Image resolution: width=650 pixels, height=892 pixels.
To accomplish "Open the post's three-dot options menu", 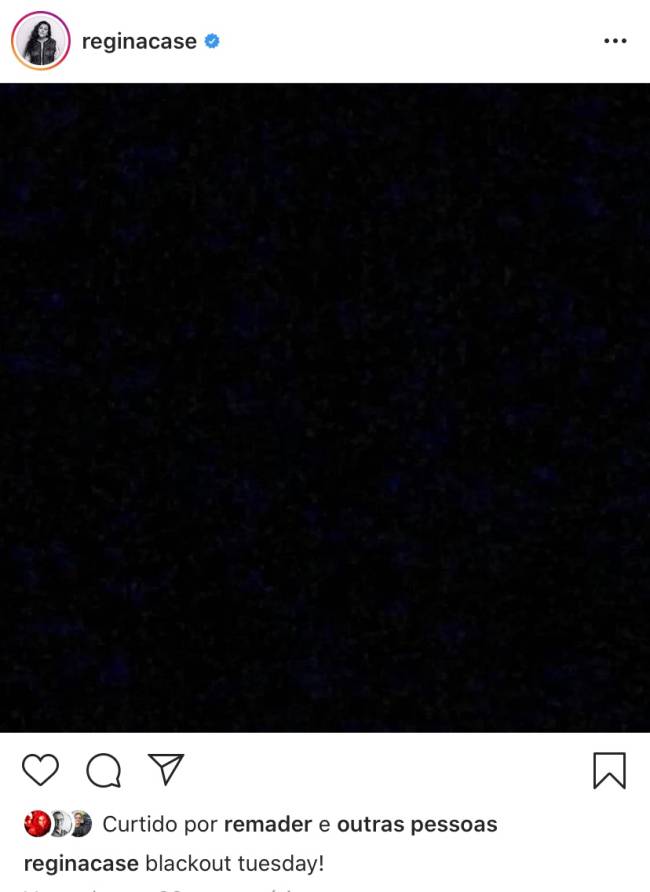I will [x=615, y=41].
